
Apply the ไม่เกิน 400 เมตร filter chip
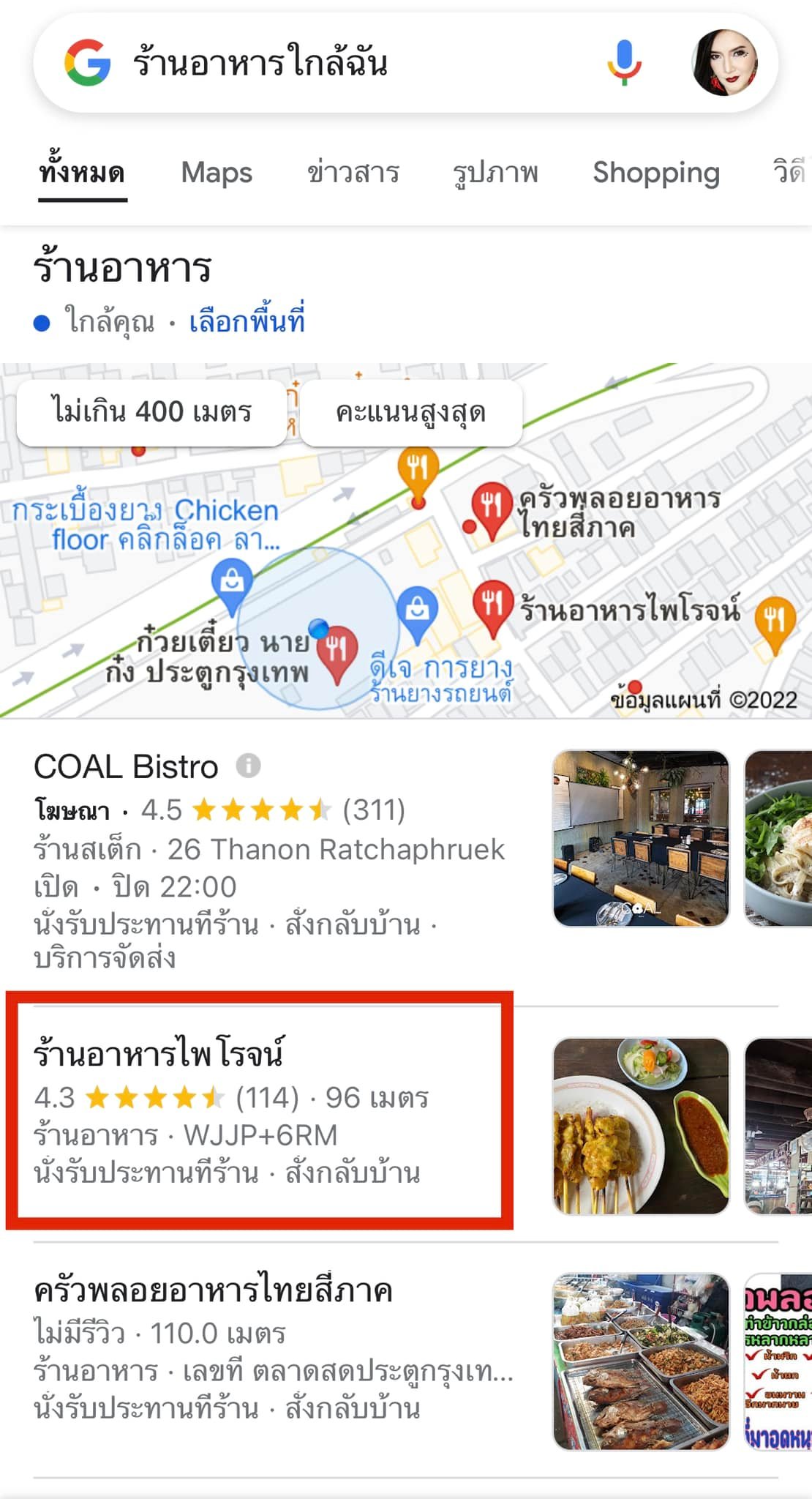click(x=151, y=412)
